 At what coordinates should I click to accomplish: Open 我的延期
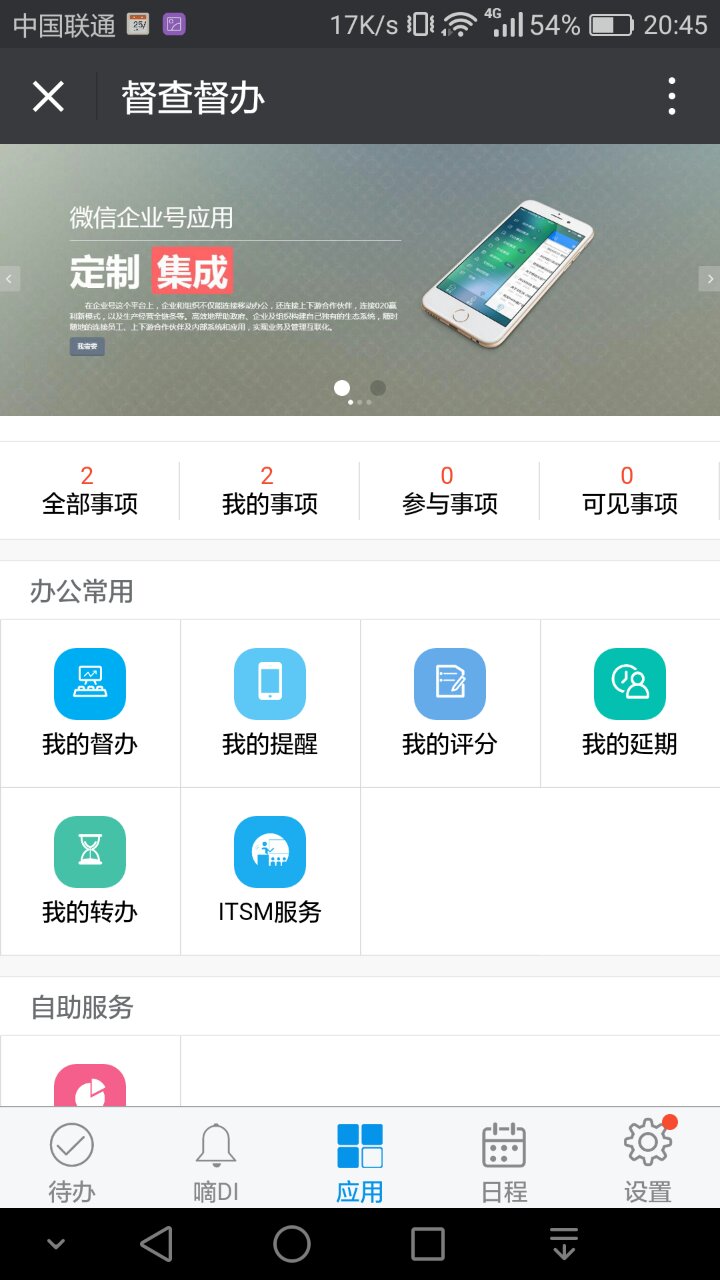630,703
